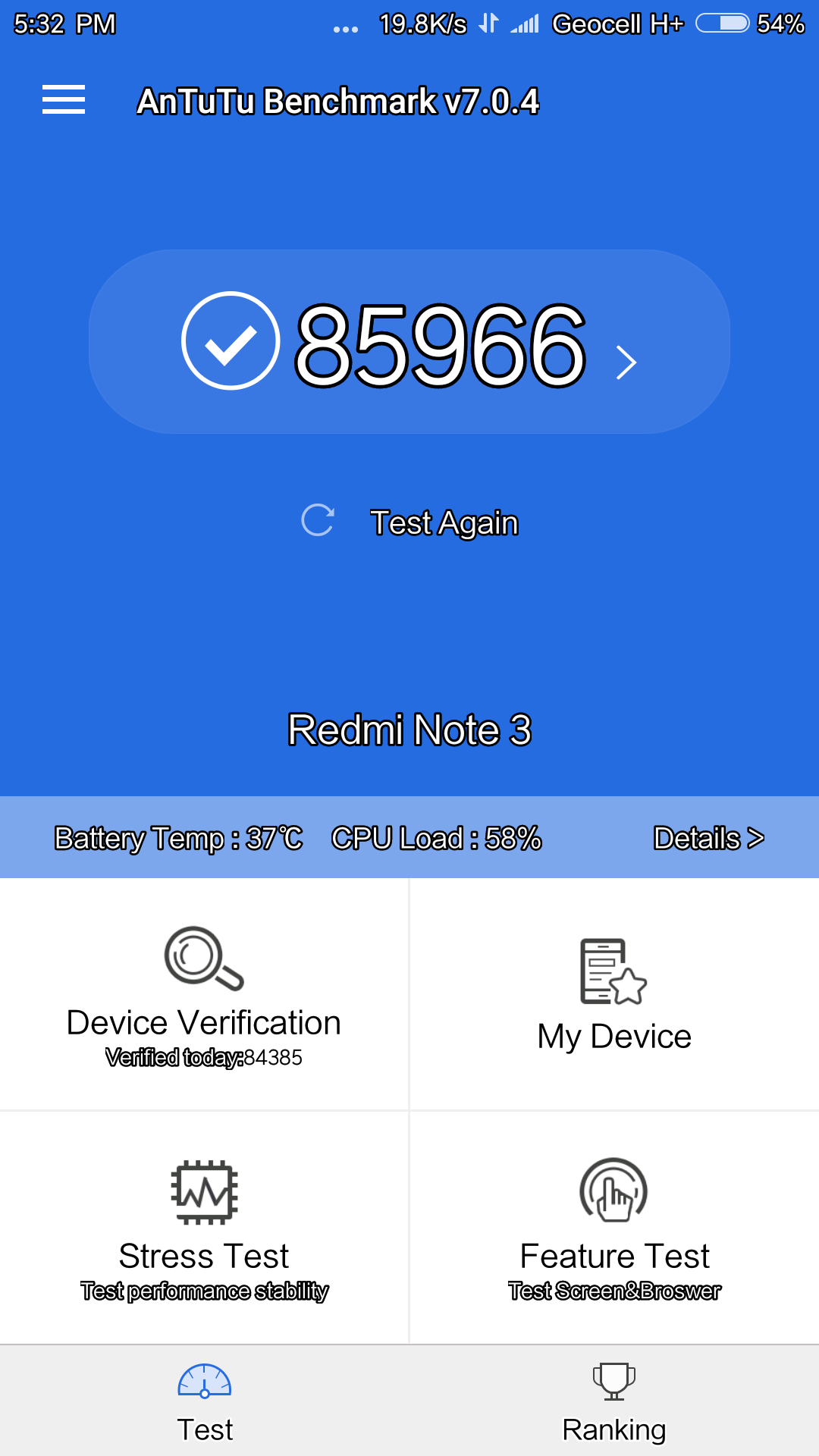This screenshot has height=1456, width=819.
Task: Switch to the Ranking tab
Action: (x=614, y=1401)
